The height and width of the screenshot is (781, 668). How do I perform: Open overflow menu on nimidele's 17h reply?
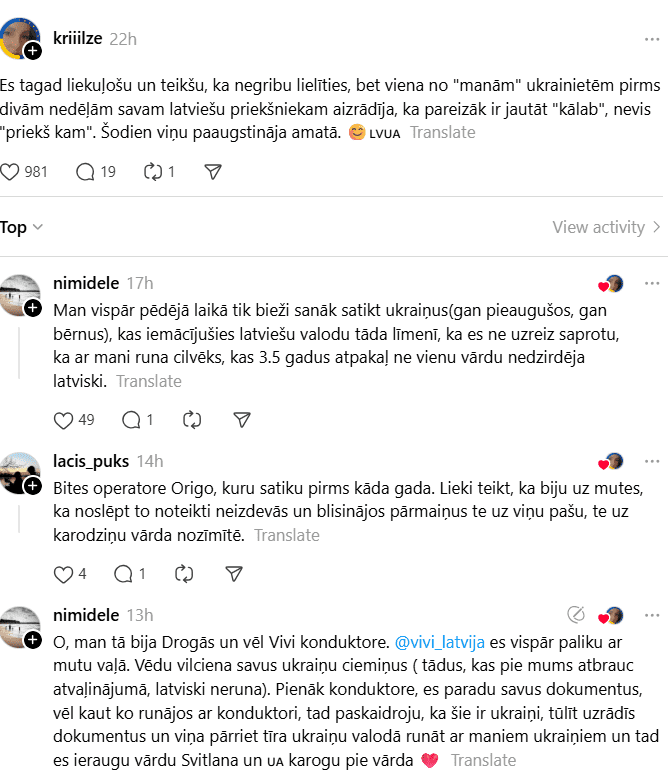coord(651,284)
